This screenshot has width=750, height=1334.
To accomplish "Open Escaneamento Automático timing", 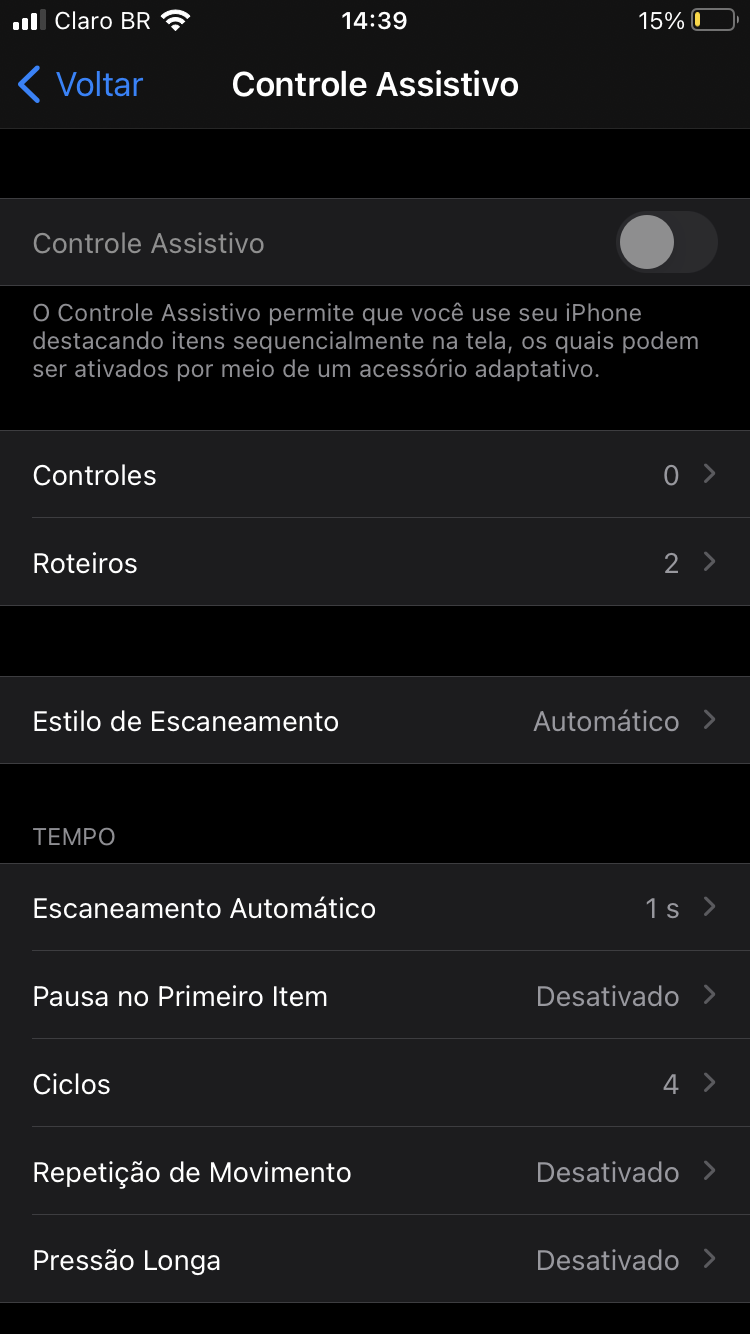I will [375, 908].
